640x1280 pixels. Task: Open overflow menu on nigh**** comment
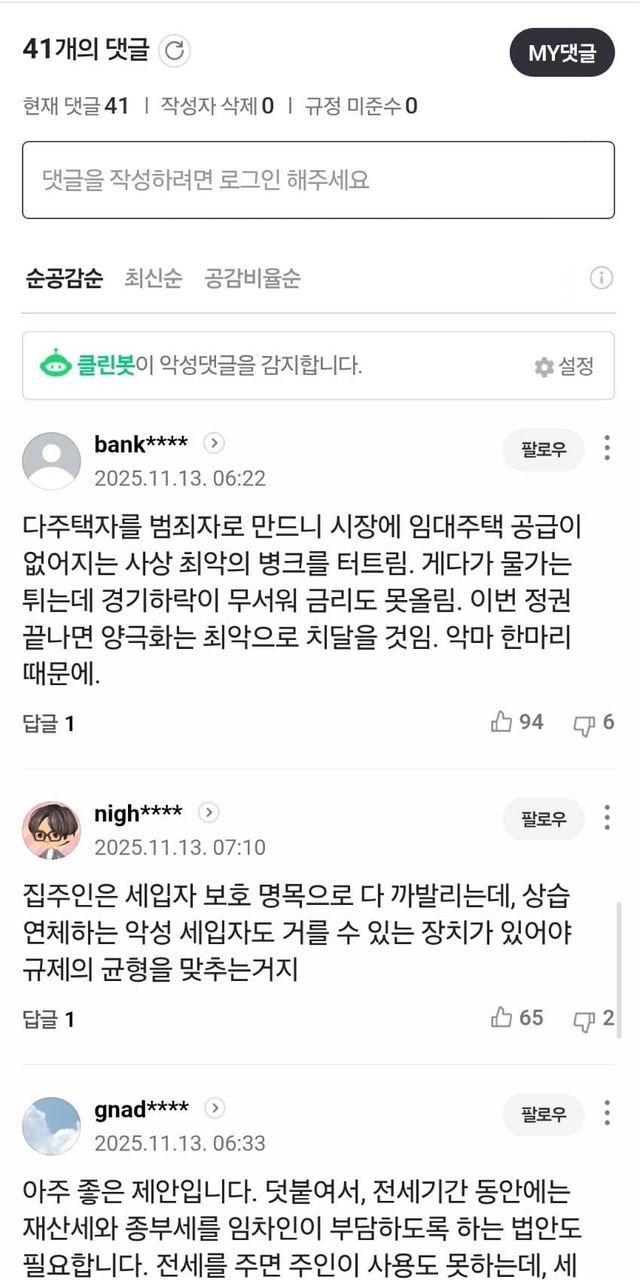tap(607, 817)
